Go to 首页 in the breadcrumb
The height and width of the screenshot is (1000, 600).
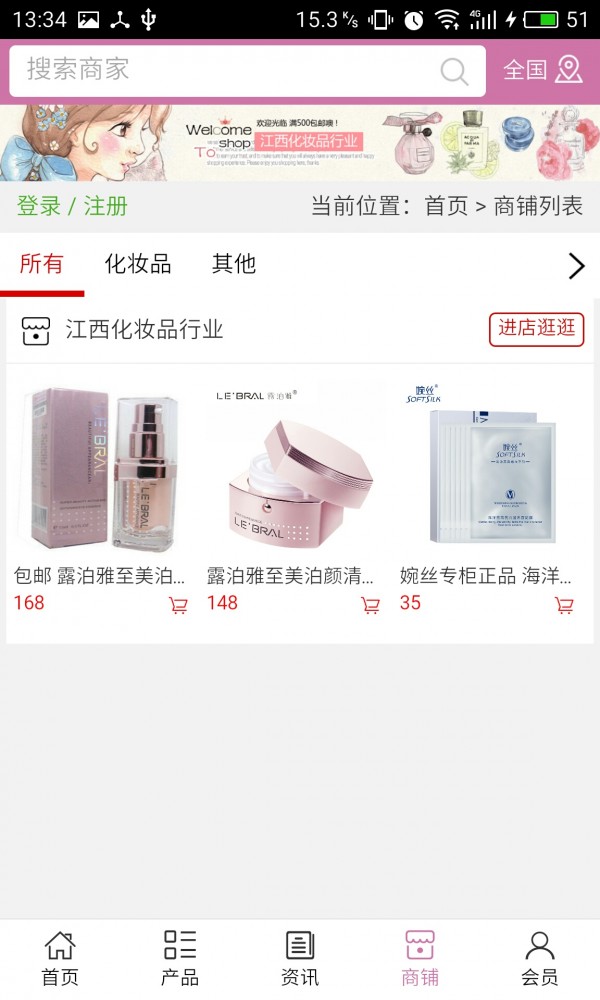coord(446,206)
